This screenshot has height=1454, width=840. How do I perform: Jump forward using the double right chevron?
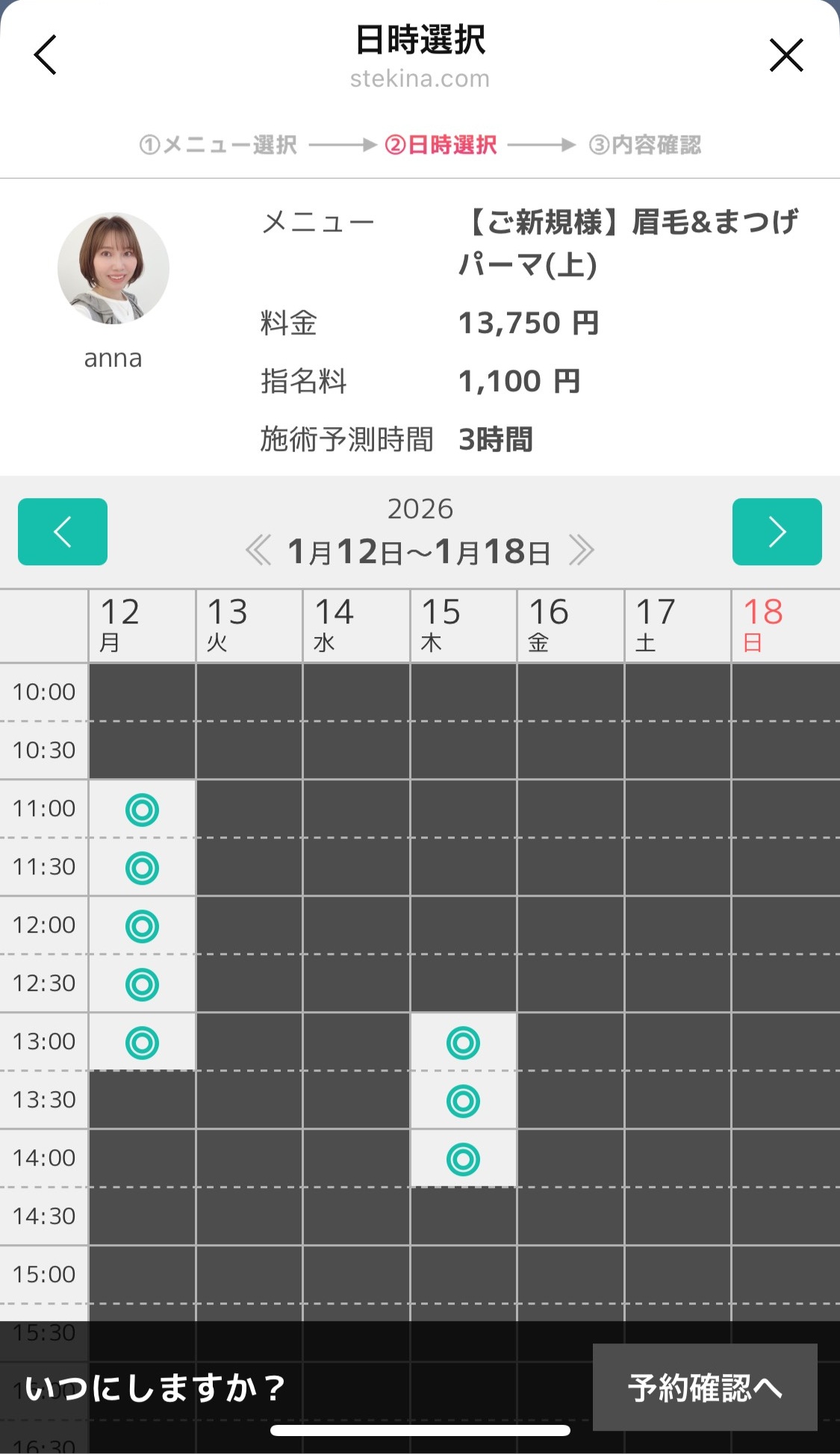581,551
